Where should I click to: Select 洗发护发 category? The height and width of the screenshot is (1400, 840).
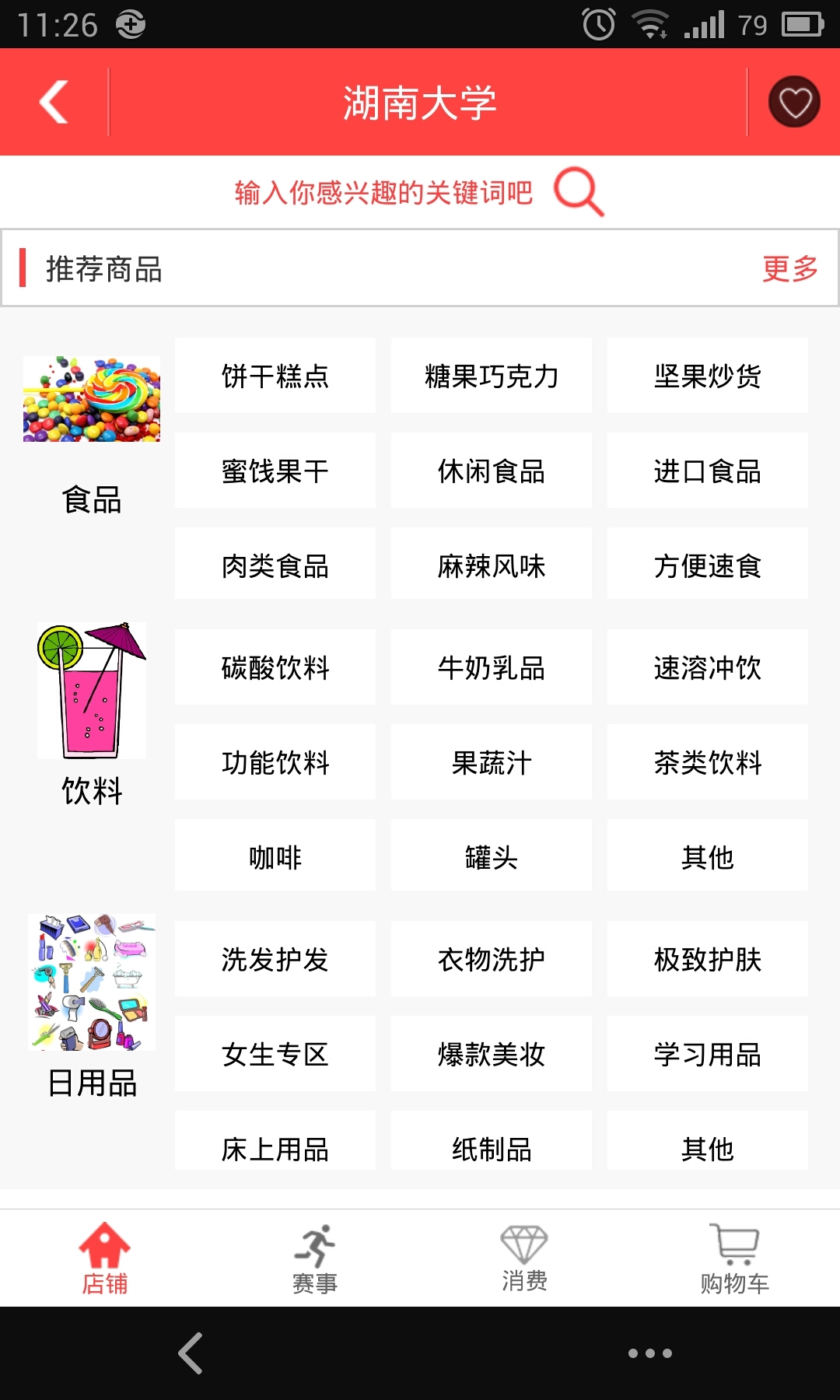coord(275,959)
